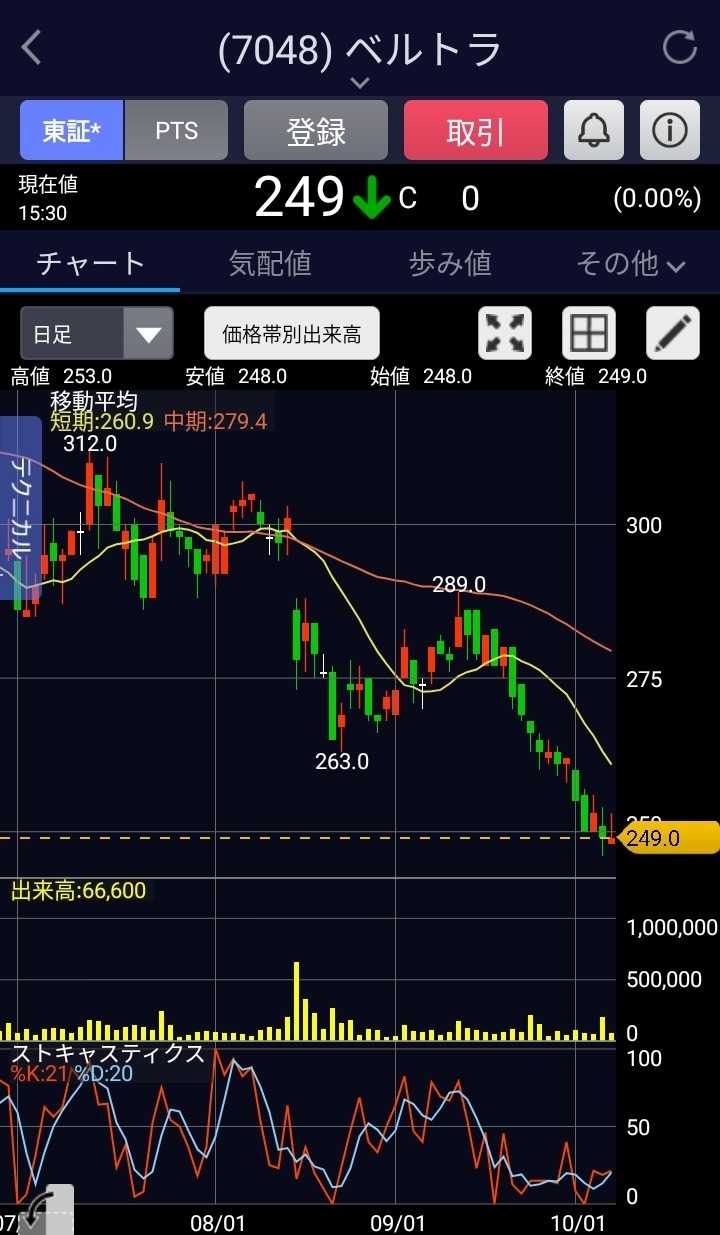Refresh the stock quote
The height and width of the screenshot is (1235, 720).
click(x=680, y=47)
